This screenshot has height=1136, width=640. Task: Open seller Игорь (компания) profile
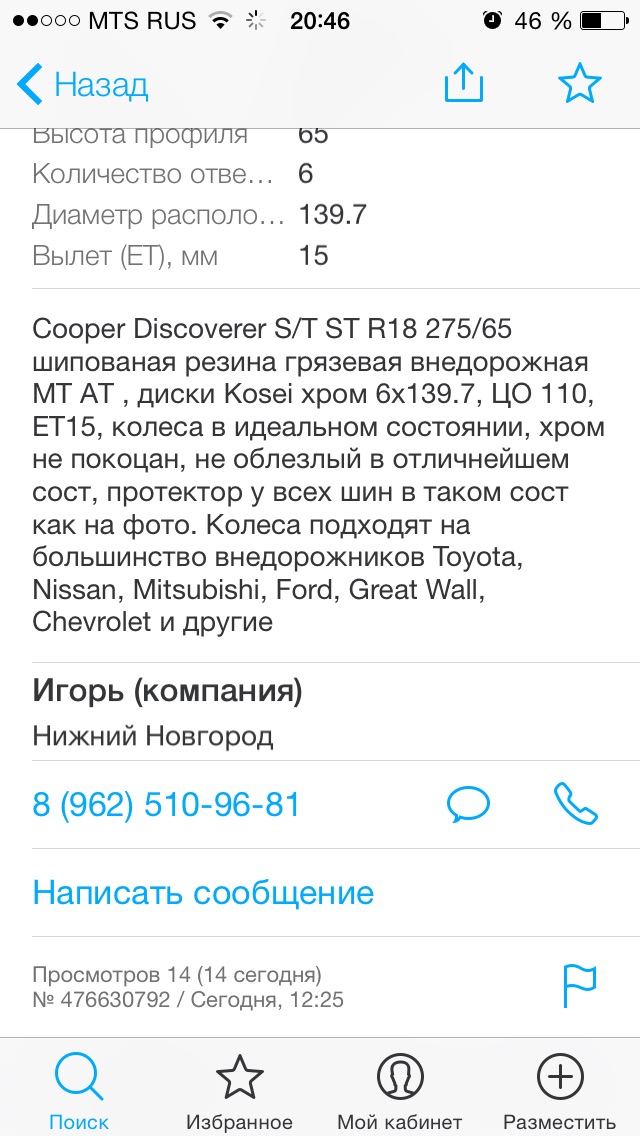168,690
